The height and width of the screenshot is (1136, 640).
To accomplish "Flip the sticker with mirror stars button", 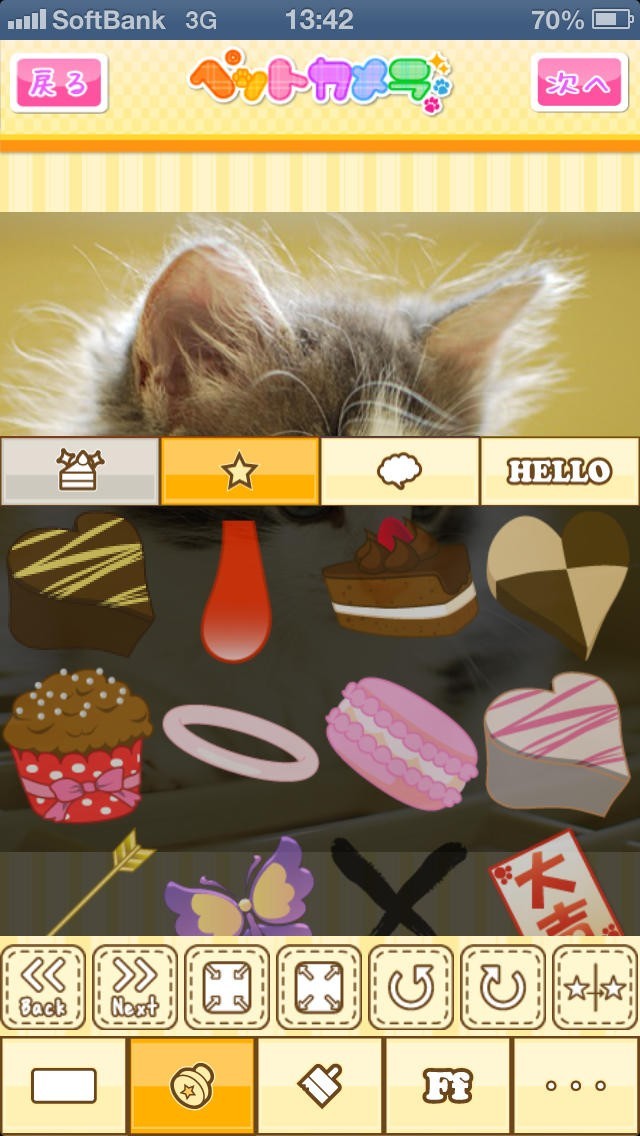I will click(x=595, y=987).
